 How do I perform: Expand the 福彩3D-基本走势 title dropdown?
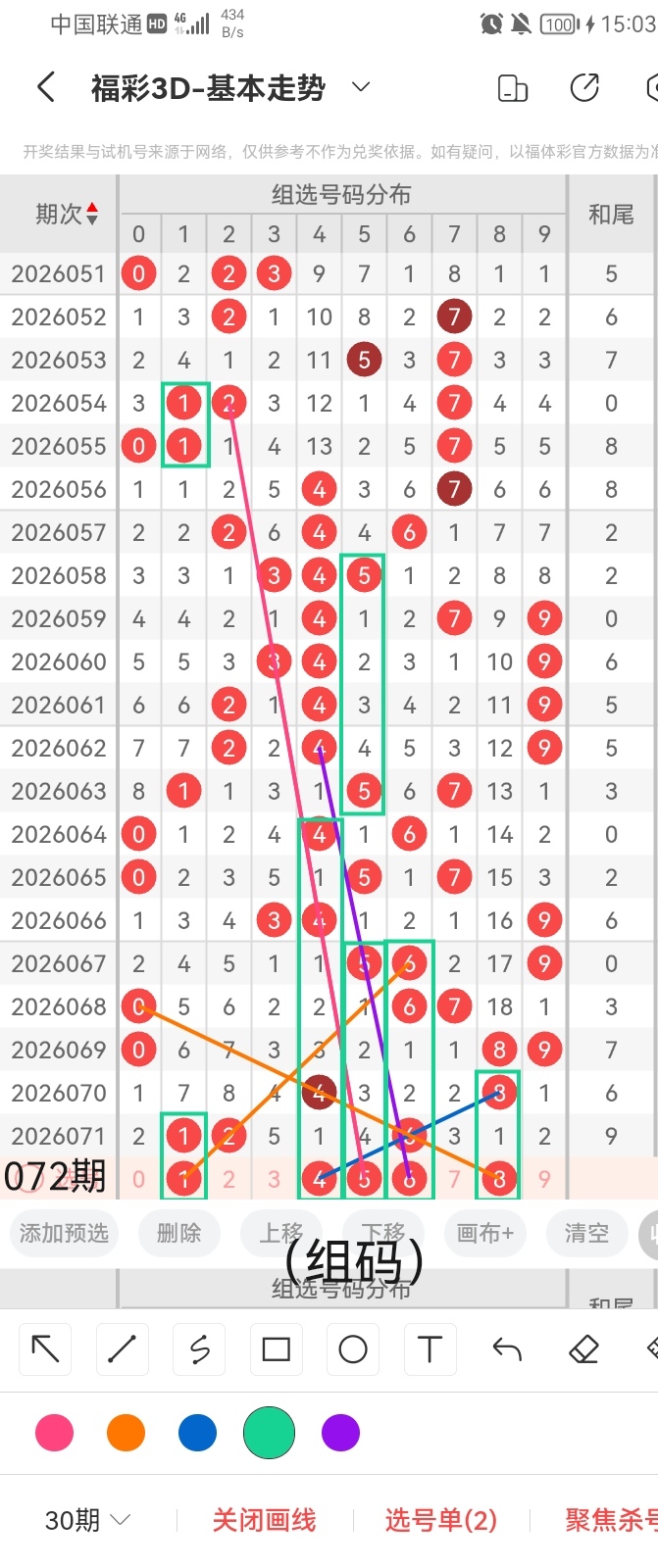361,87
